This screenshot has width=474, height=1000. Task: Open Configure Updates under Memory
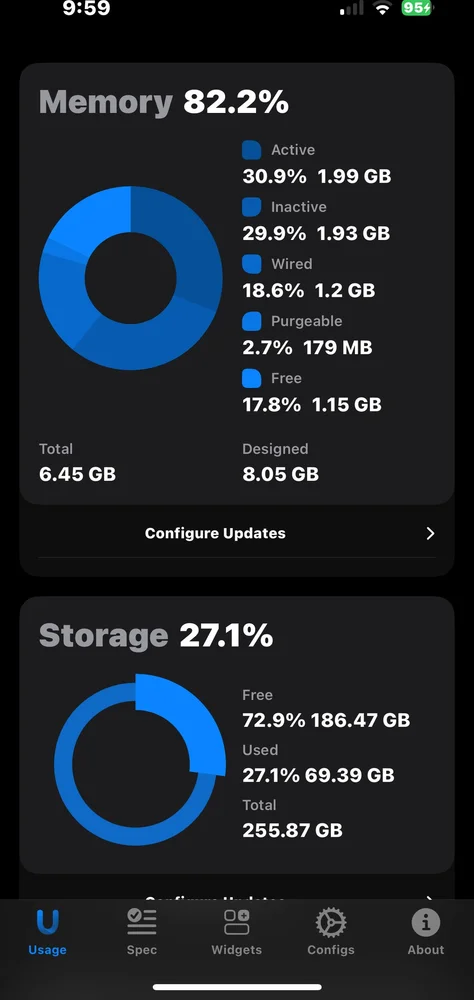pyautogui.click(x=237, y=533)
